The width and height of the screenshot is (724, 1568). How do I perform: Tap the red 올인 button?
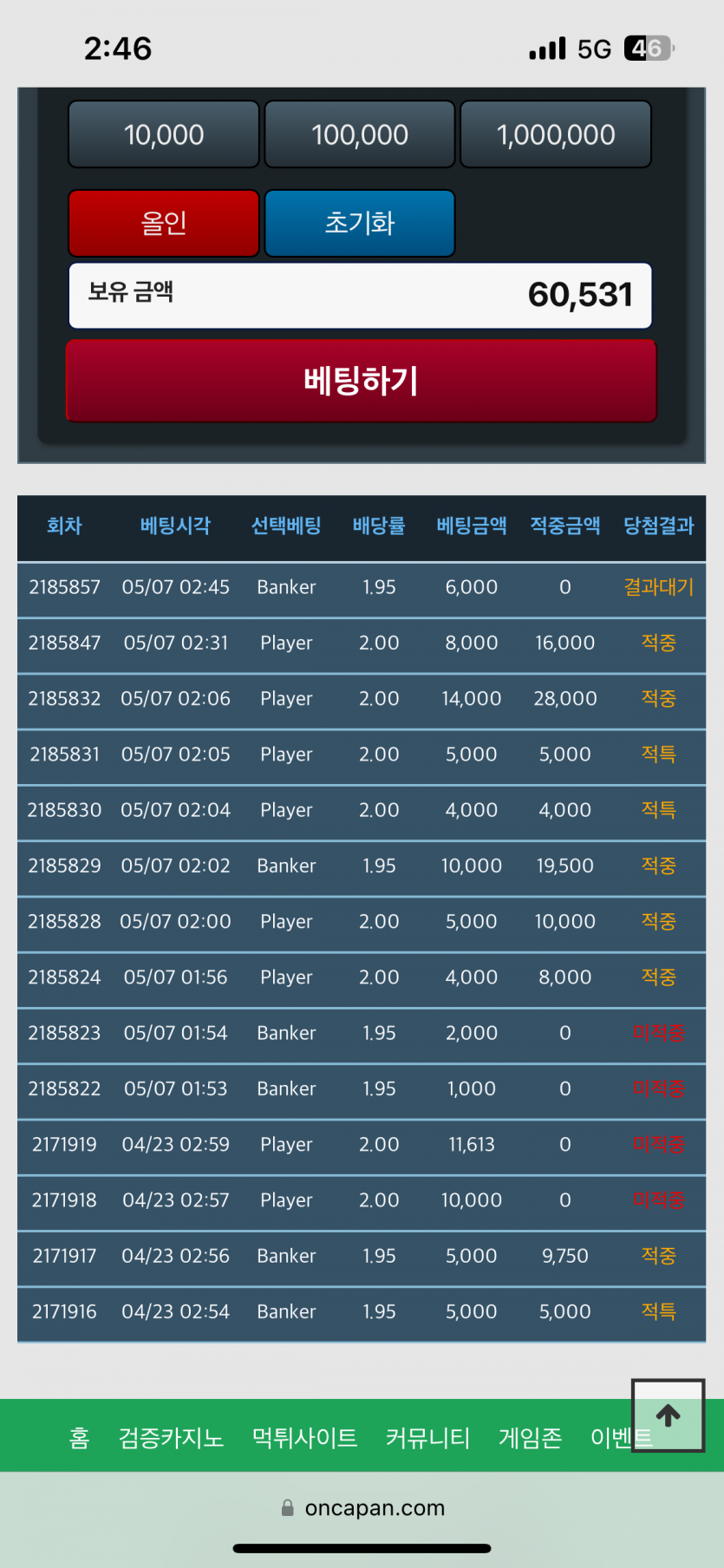click(x=164, y=223)
